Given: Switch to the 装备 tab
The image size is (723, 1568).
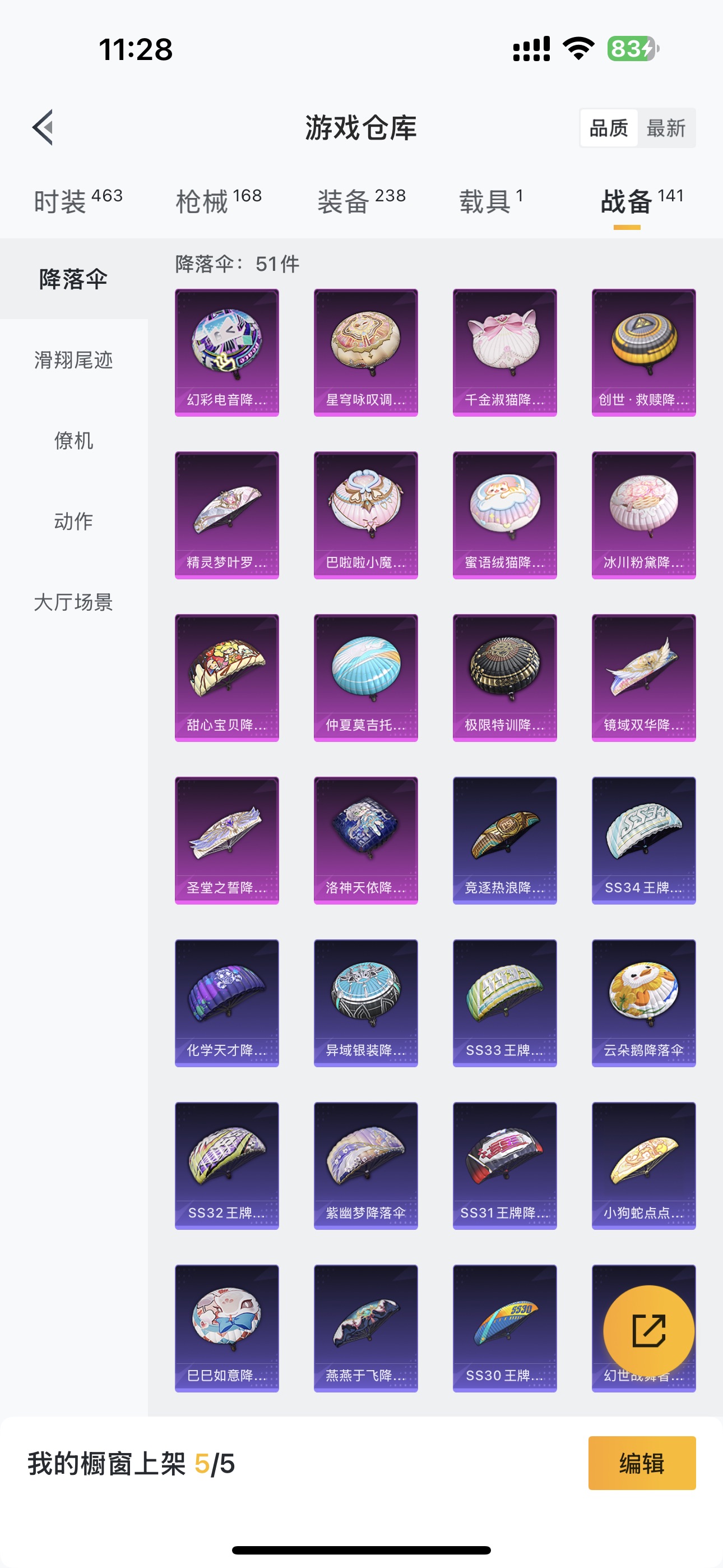Looking at the screenshot, I should (361, 201).
